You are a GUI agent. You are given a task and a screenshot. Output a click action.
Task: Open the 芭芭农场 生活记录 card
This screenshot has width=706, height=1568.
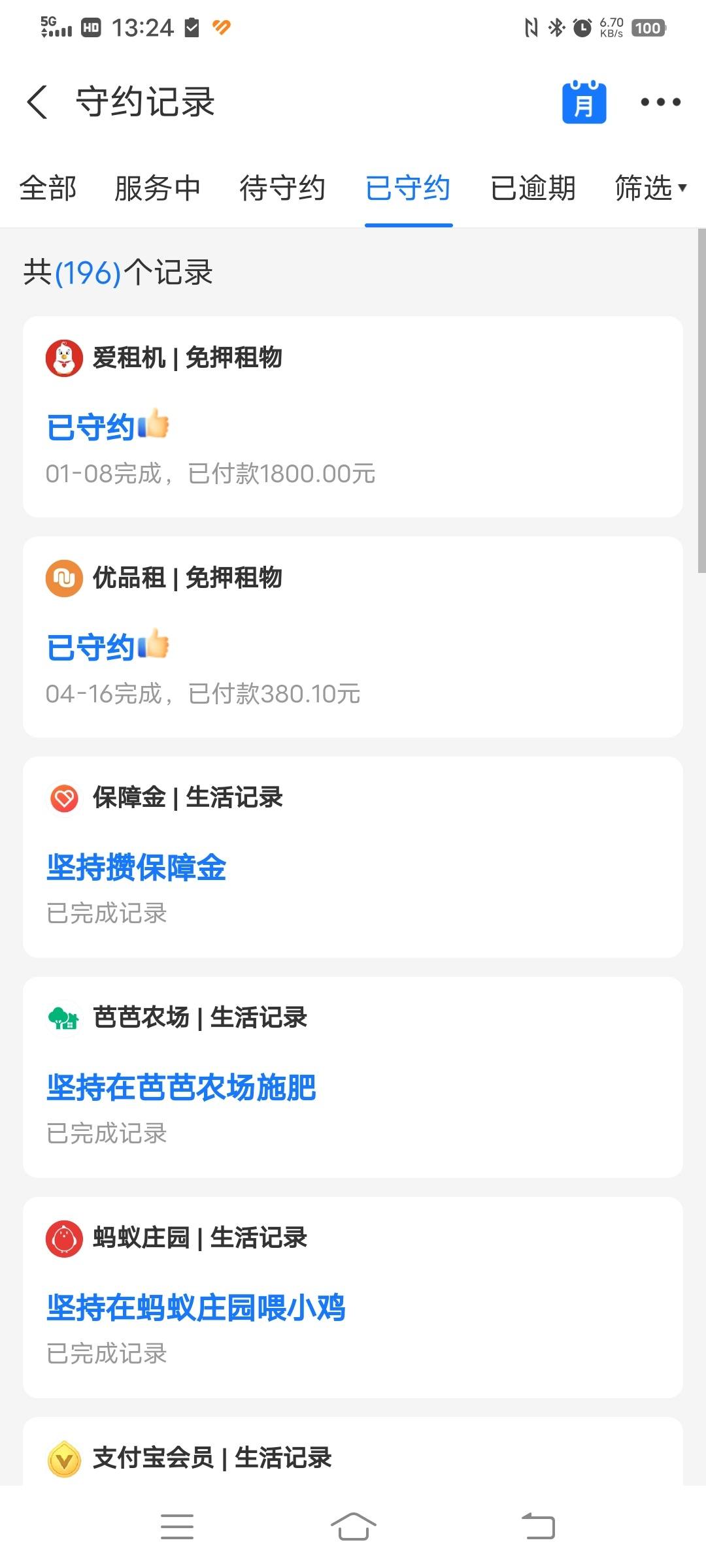coord(353,1077)
